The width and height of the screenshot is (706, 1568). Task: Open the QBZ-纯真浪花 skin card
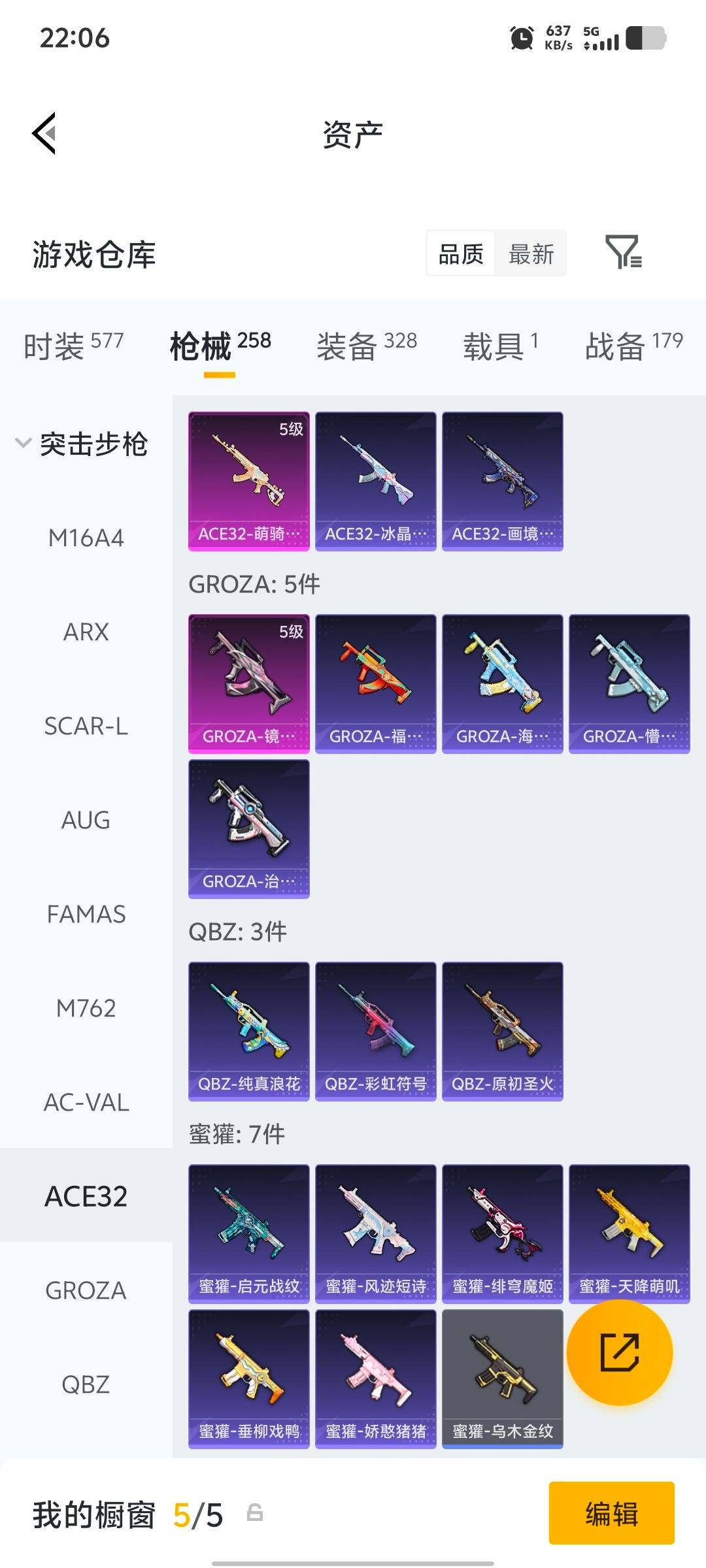(248, 1030)
